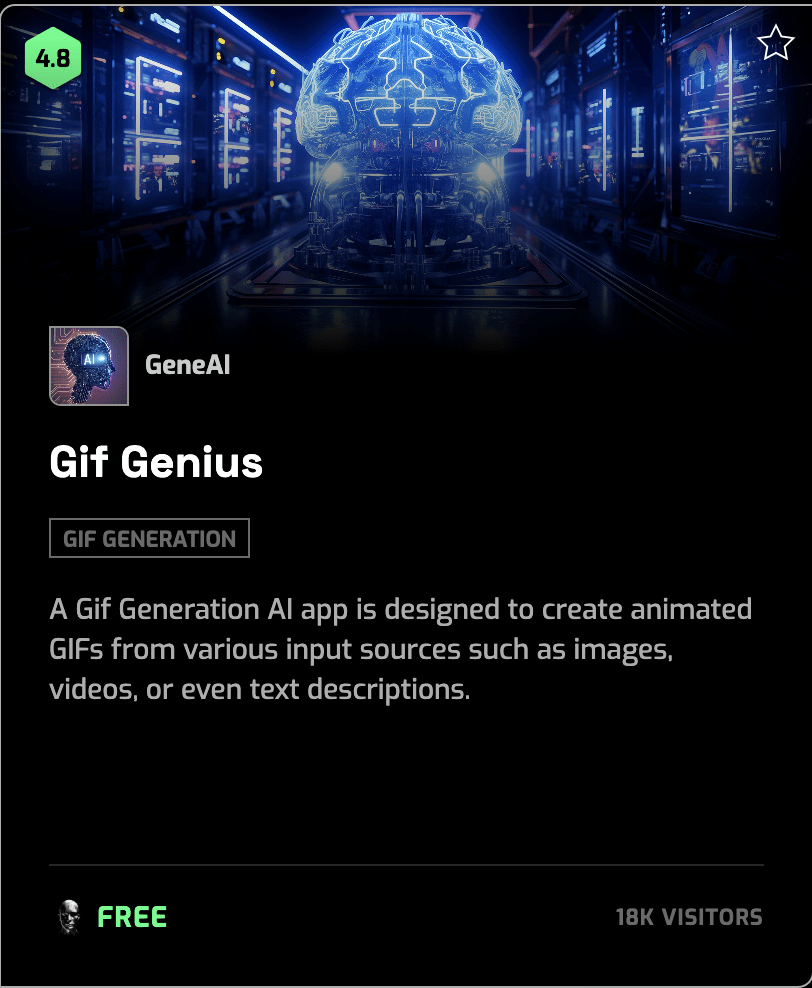Screen dimensions: 812x988
Task: Select the GIF GENERATION tag chip
Action: pyautogui.click(x=149, y=539)
